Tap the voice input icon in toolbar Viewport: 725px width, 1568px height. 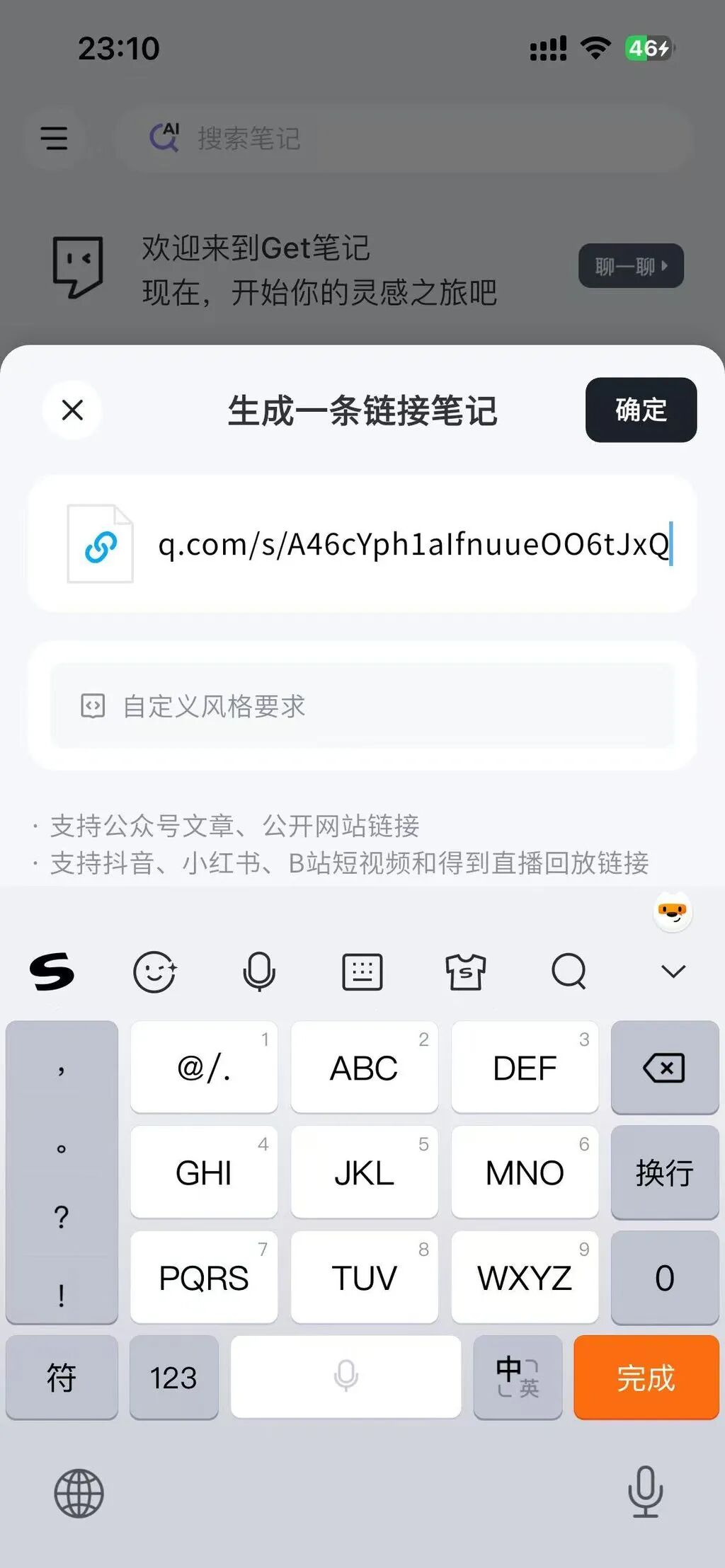pos(258,972)
